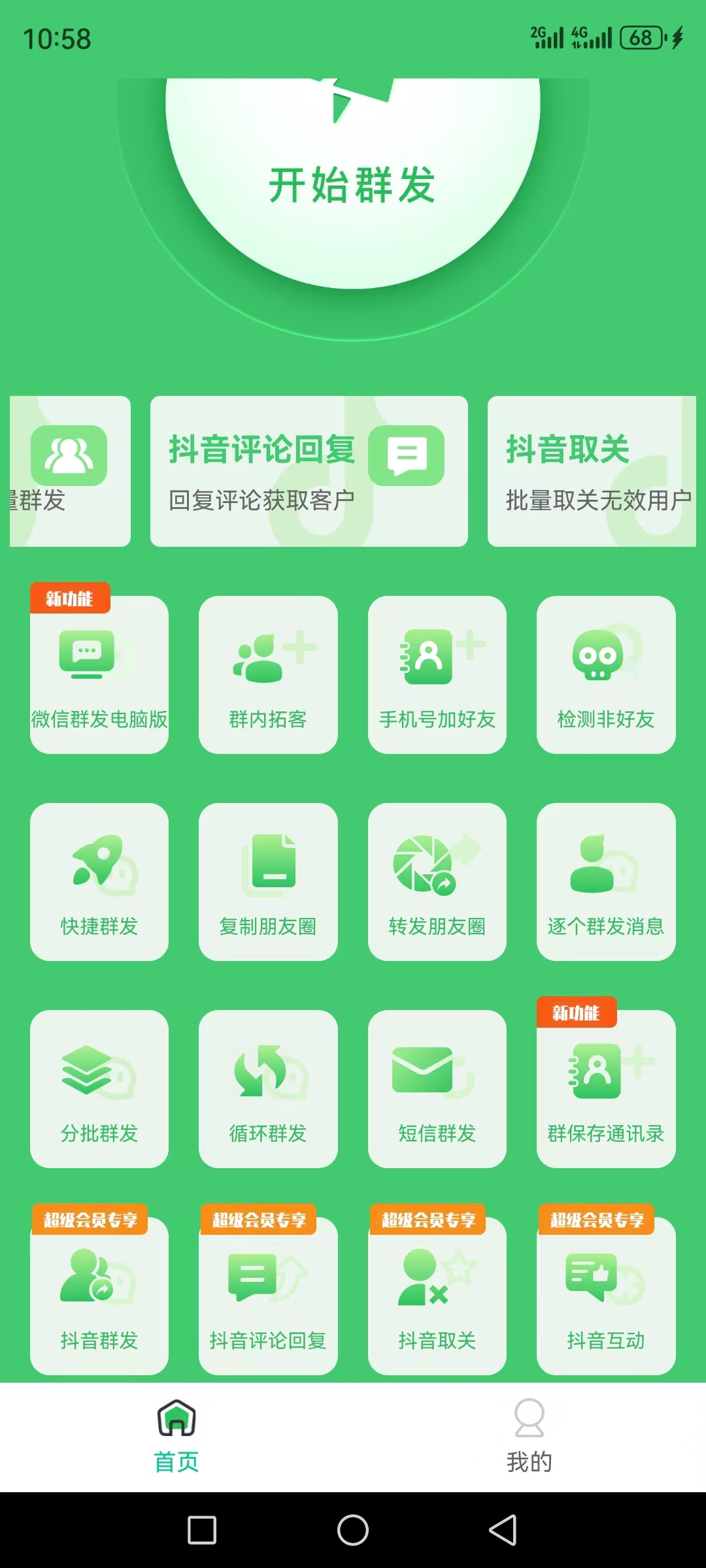Open 逐个群发消息
Image resolution: width=706 pixels, height=1568 pixels.
click(606, 882)
